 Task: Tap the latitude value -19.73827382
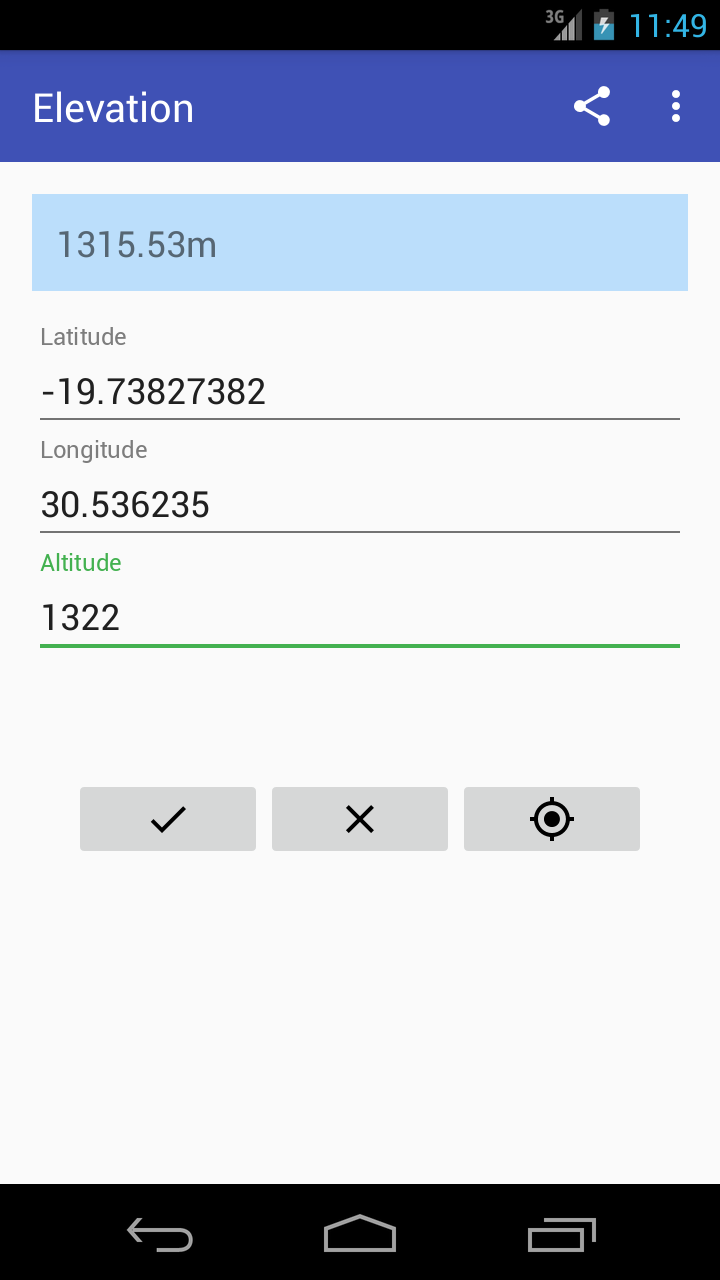[152, 390]
